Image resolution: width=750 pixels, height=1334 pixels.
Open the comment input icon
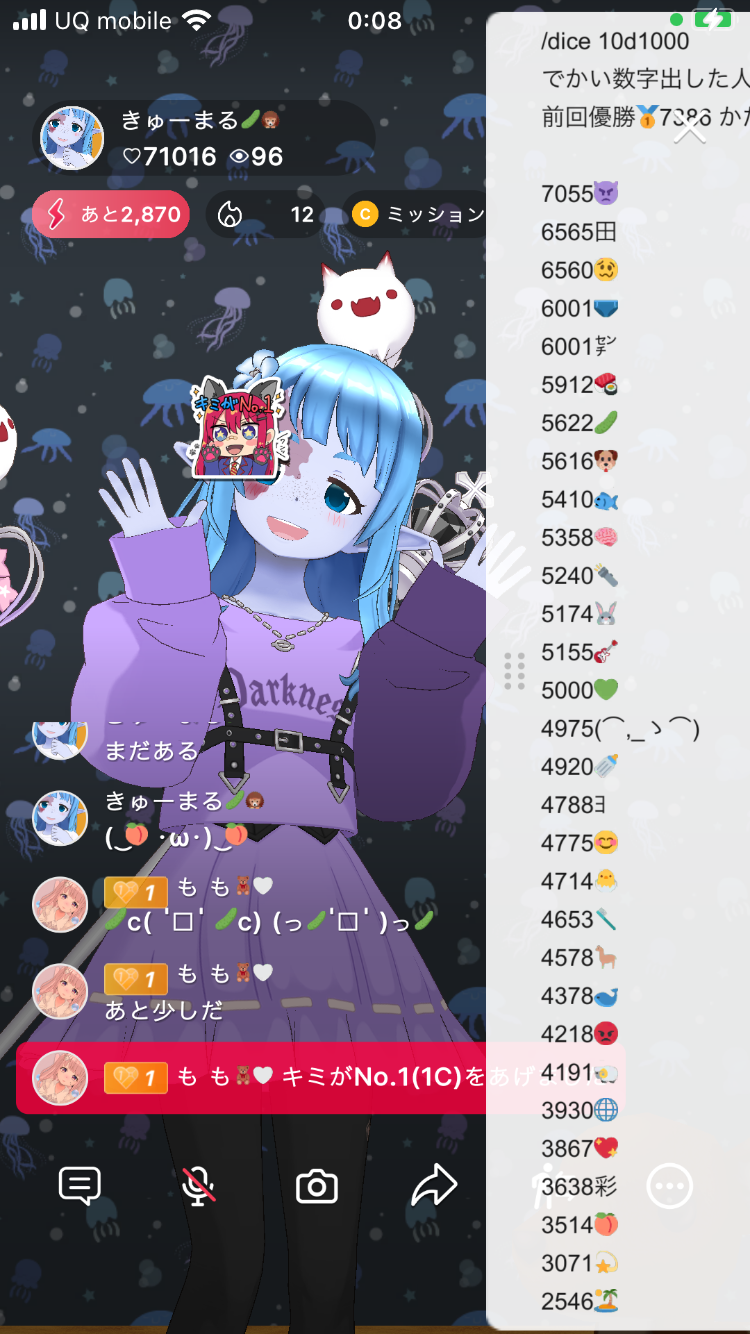click(80, 1186)
